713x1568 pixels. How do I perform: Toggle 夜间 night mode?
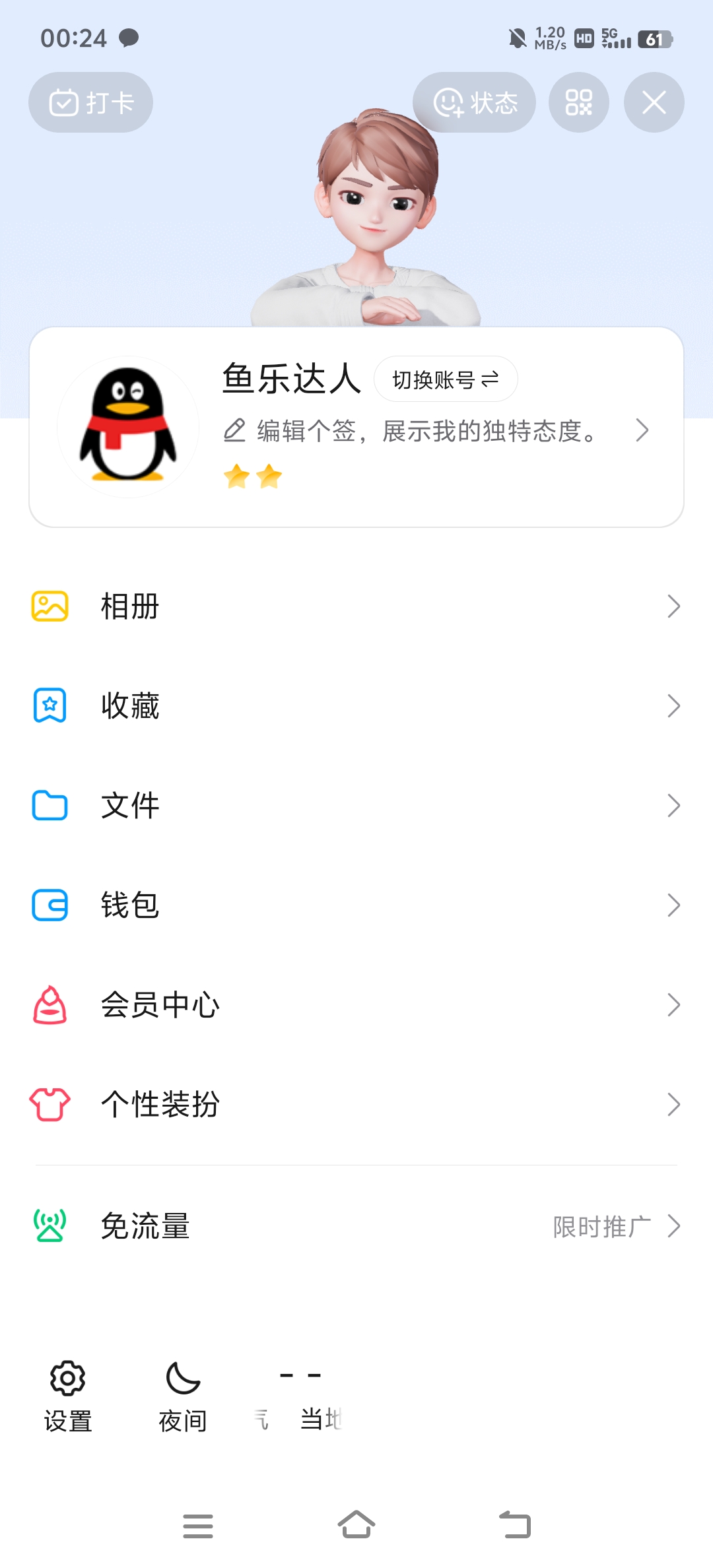point(183,1395)
